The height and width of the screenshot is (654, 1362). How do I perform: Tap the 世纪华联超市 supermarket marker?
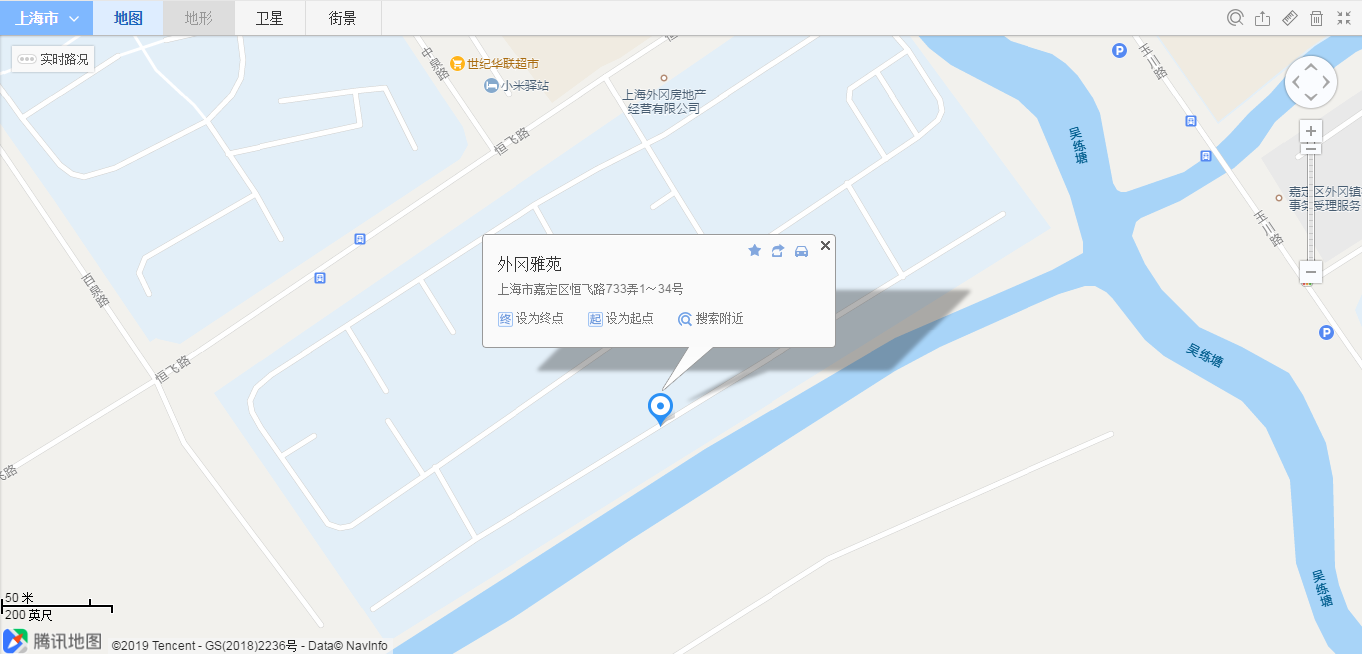pos(457,63)
